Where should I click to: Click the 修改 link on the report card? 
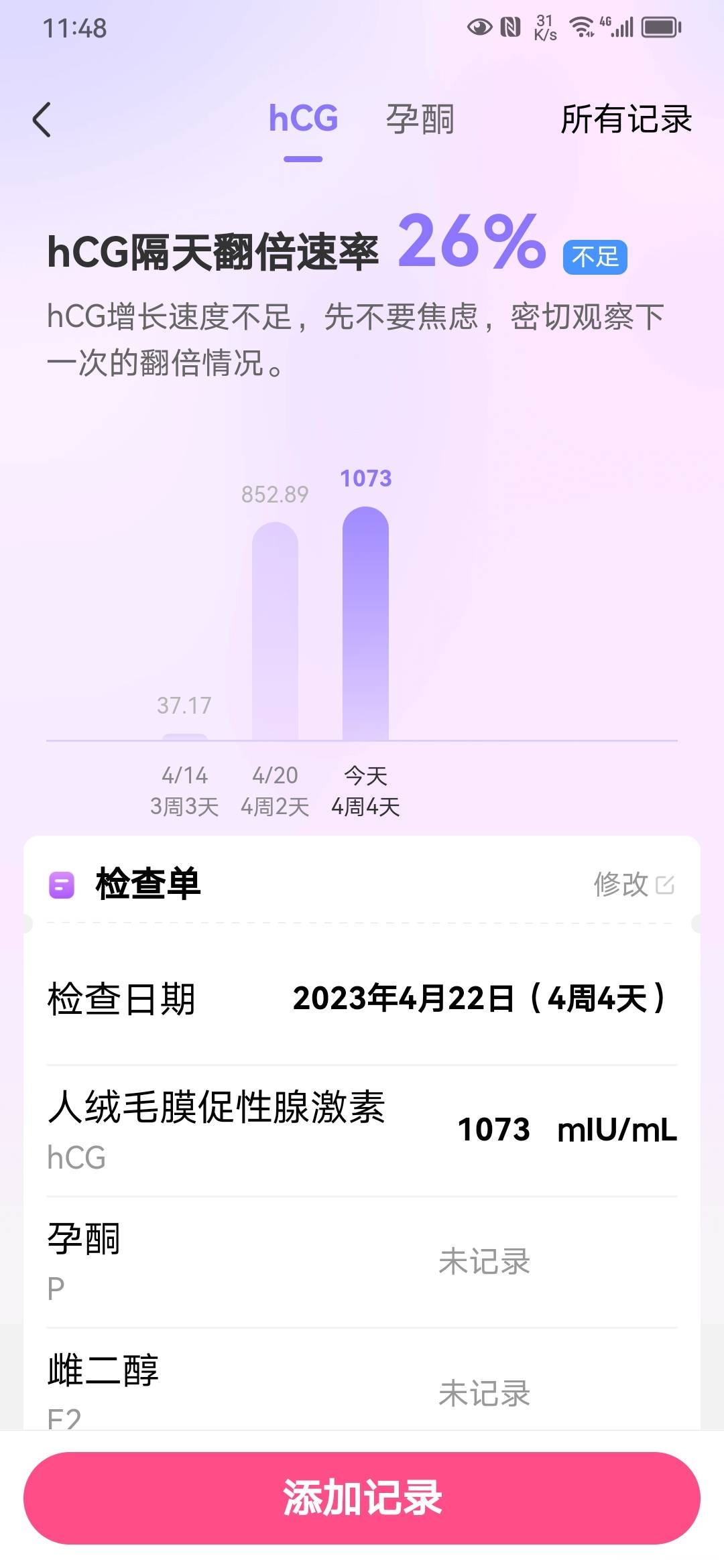(x=620, y=885)
